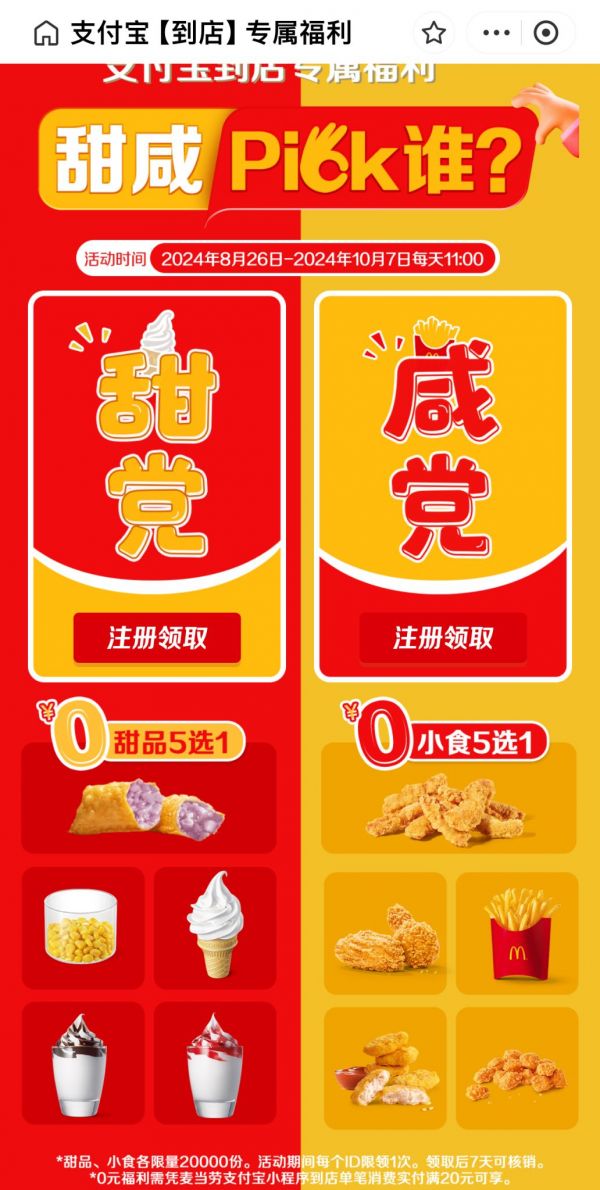
Task: Favorite this mini program with the star
Action: click(434, 33)
